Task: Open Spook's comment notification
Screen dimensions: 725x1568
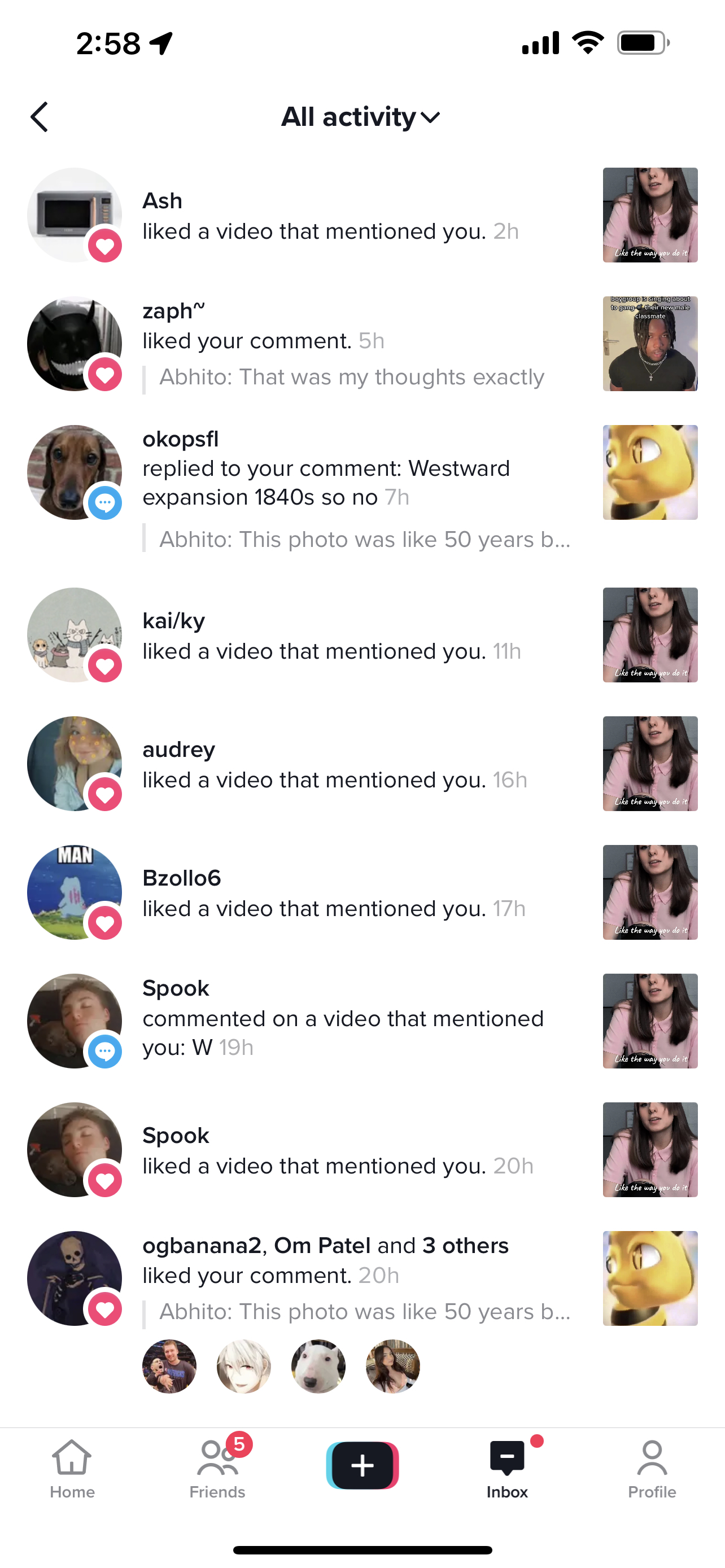Action: point(342,1019)
